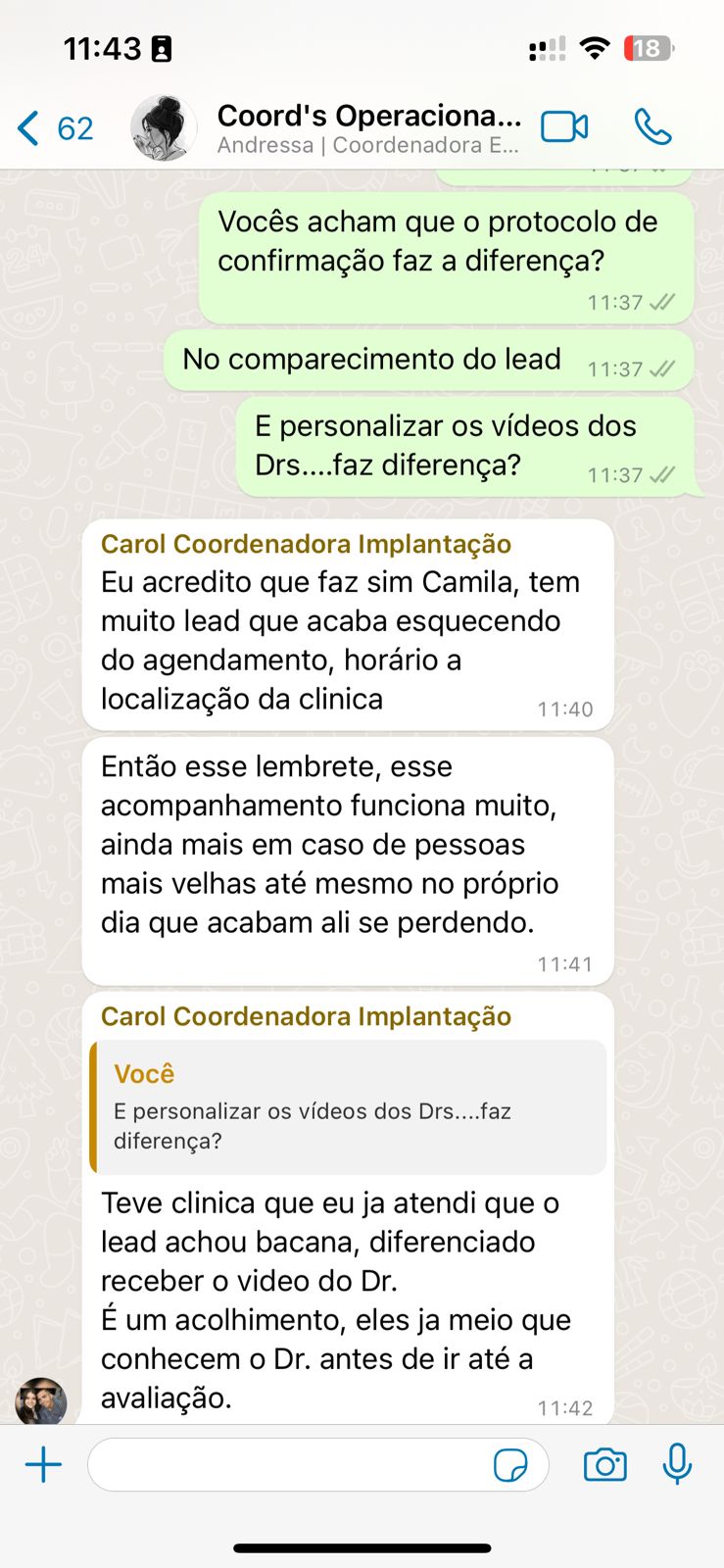The height and width of the screenshot is (1568, 724).
Task: Record a voice message with the microphone
Action: pos(677,1465)
